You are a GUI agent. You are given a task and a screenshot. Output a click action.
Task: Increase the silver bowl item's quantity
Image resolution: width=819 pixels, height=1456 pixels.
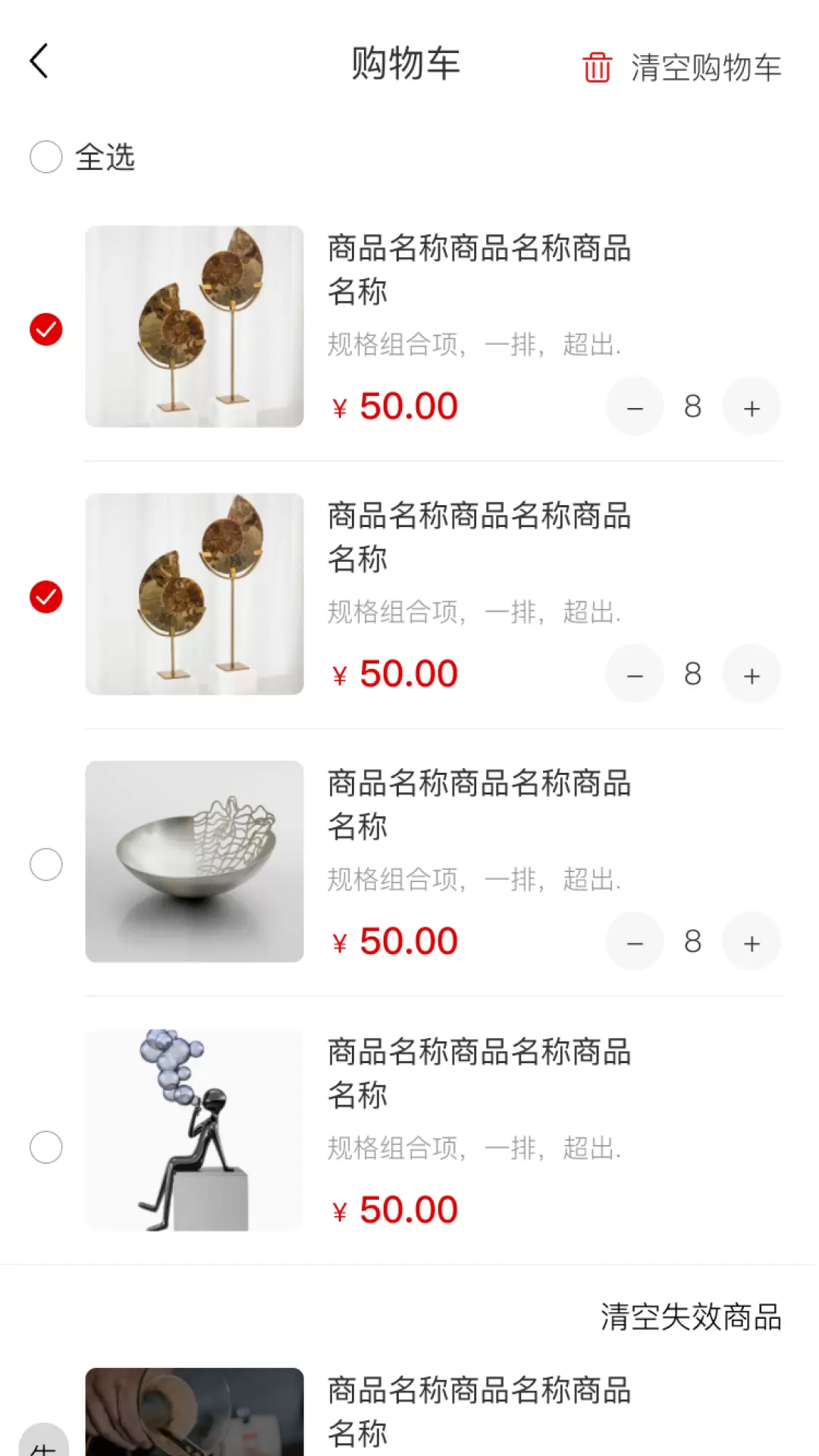(x=752, y=942)
